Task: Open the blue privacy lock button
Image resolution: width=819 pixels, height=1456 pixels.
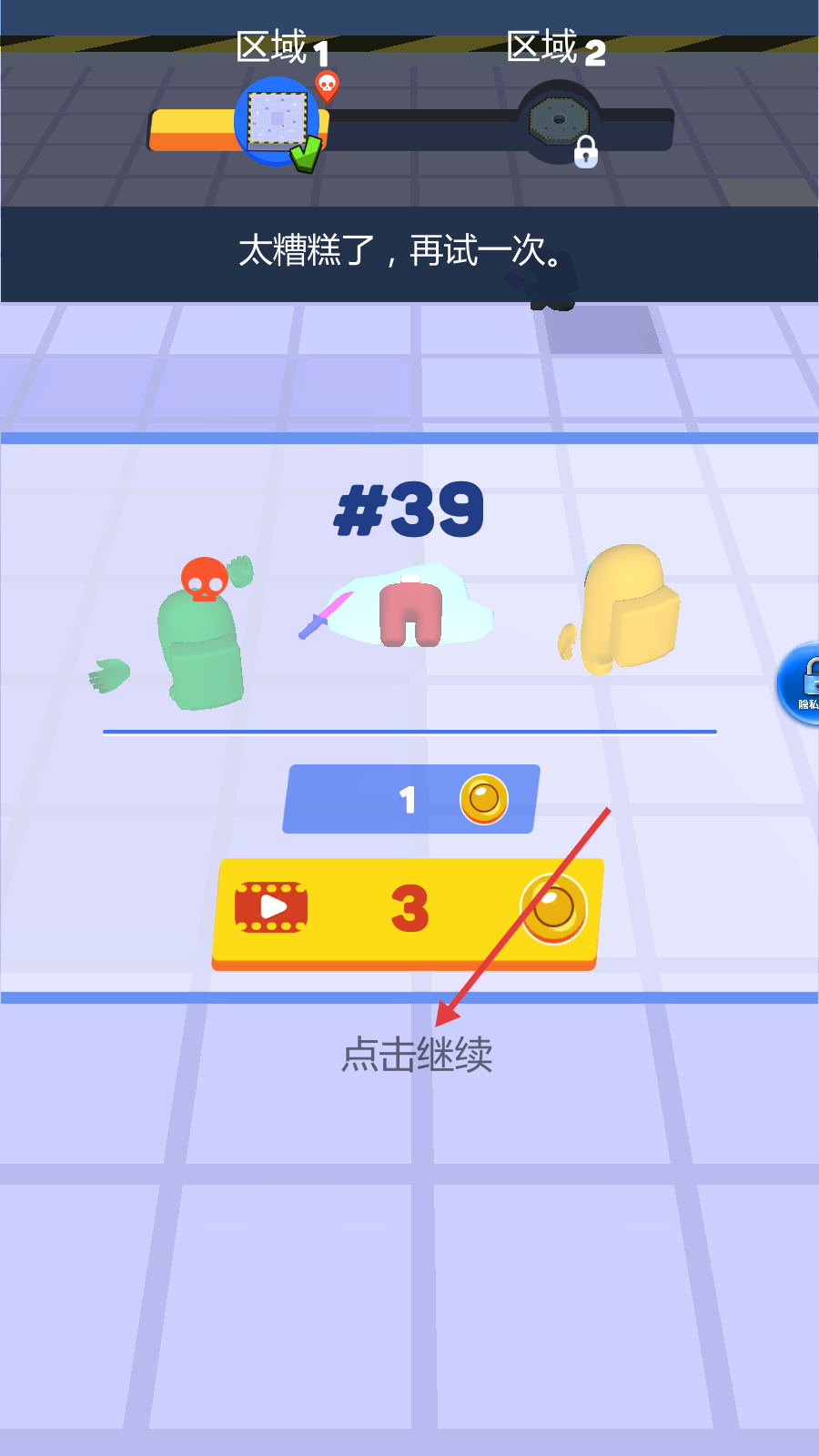Action: 802,683
